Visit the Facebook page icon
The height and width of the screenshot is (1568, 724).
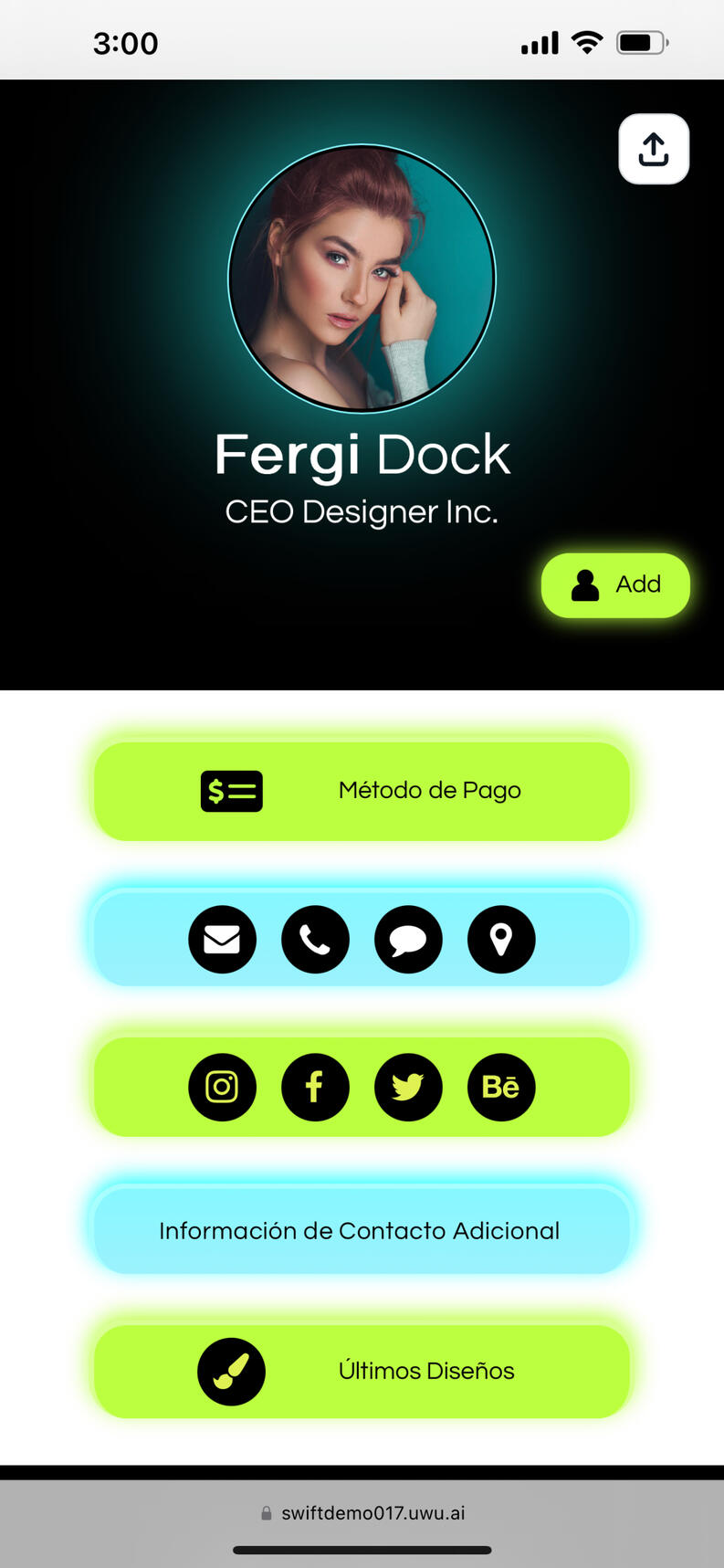point(315,1087)
